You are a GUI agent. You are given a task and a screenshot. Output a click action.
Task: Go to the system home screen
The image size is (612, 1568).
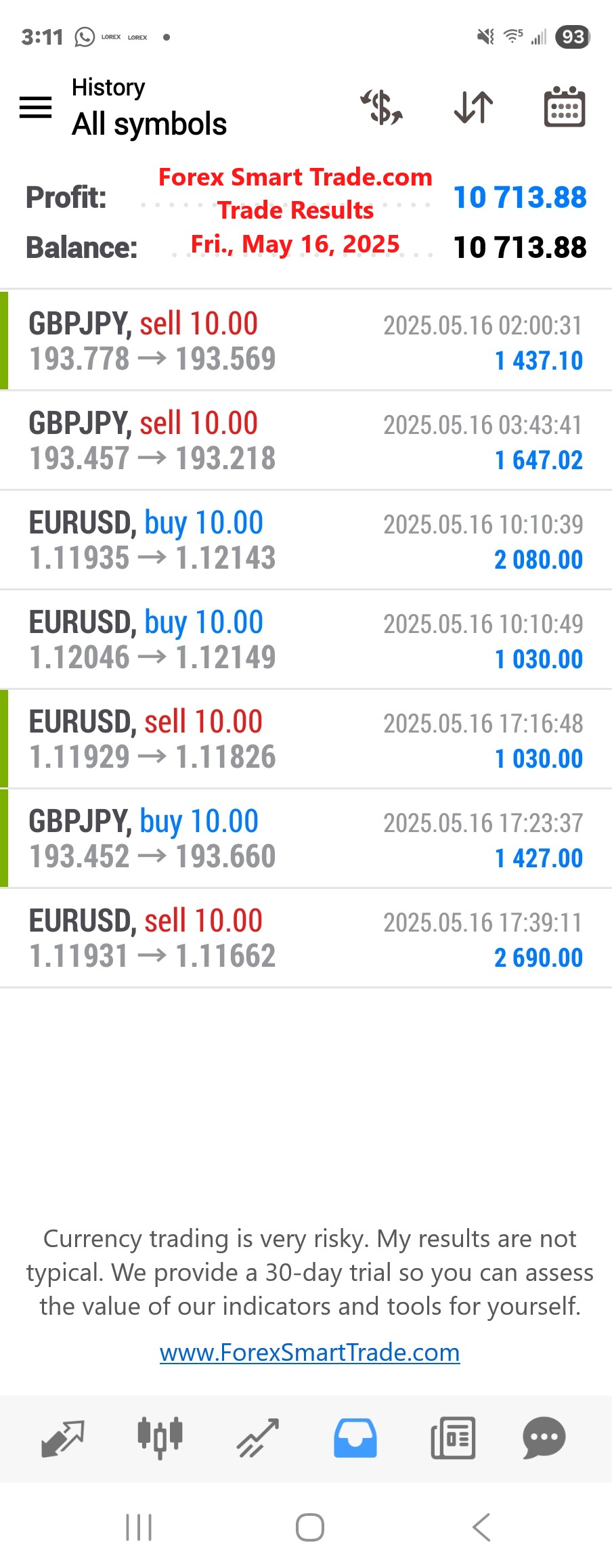(310, 1527)
